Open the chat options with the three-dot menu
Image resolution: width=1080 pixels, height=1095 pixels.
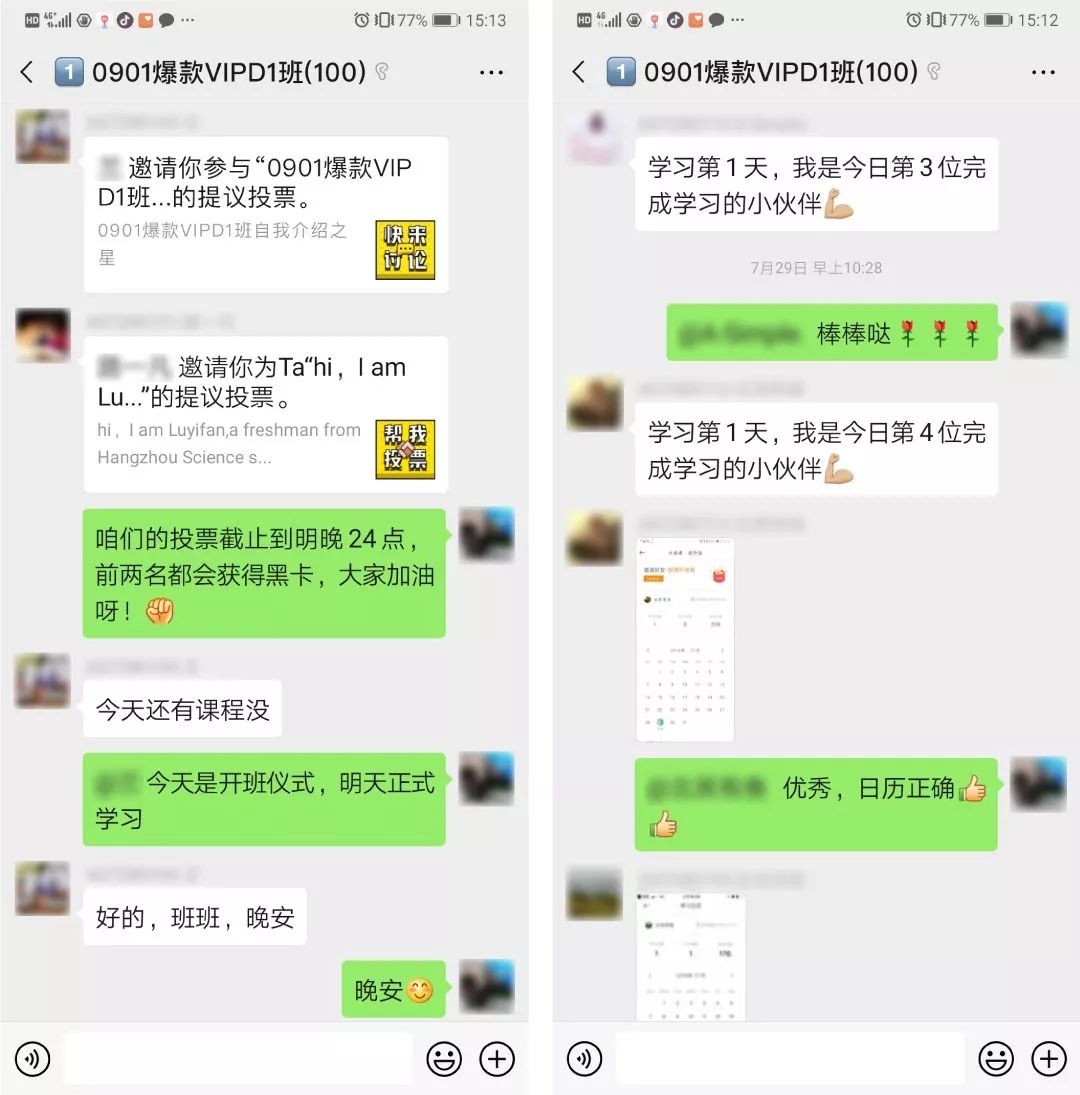click(x=491, y=72)
